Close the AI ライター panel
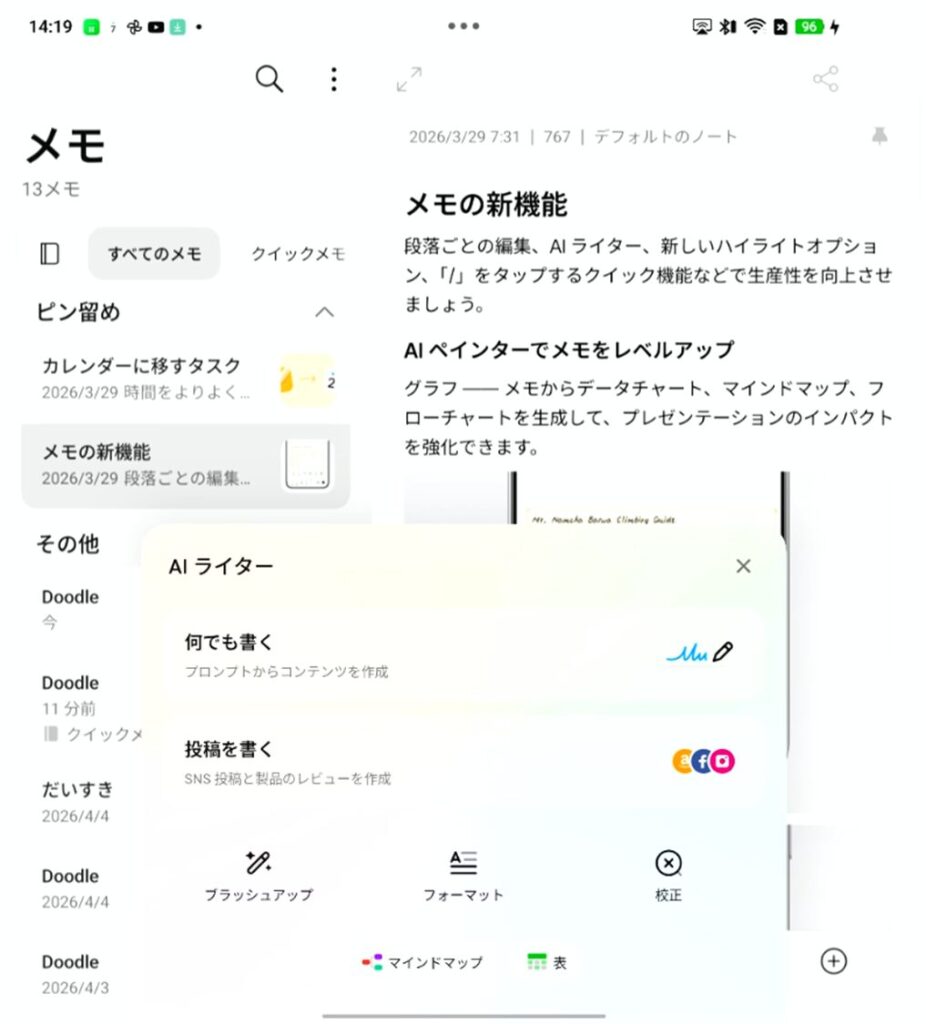Viewport: 926px width, 1024px height. click(x=743, y=566)
